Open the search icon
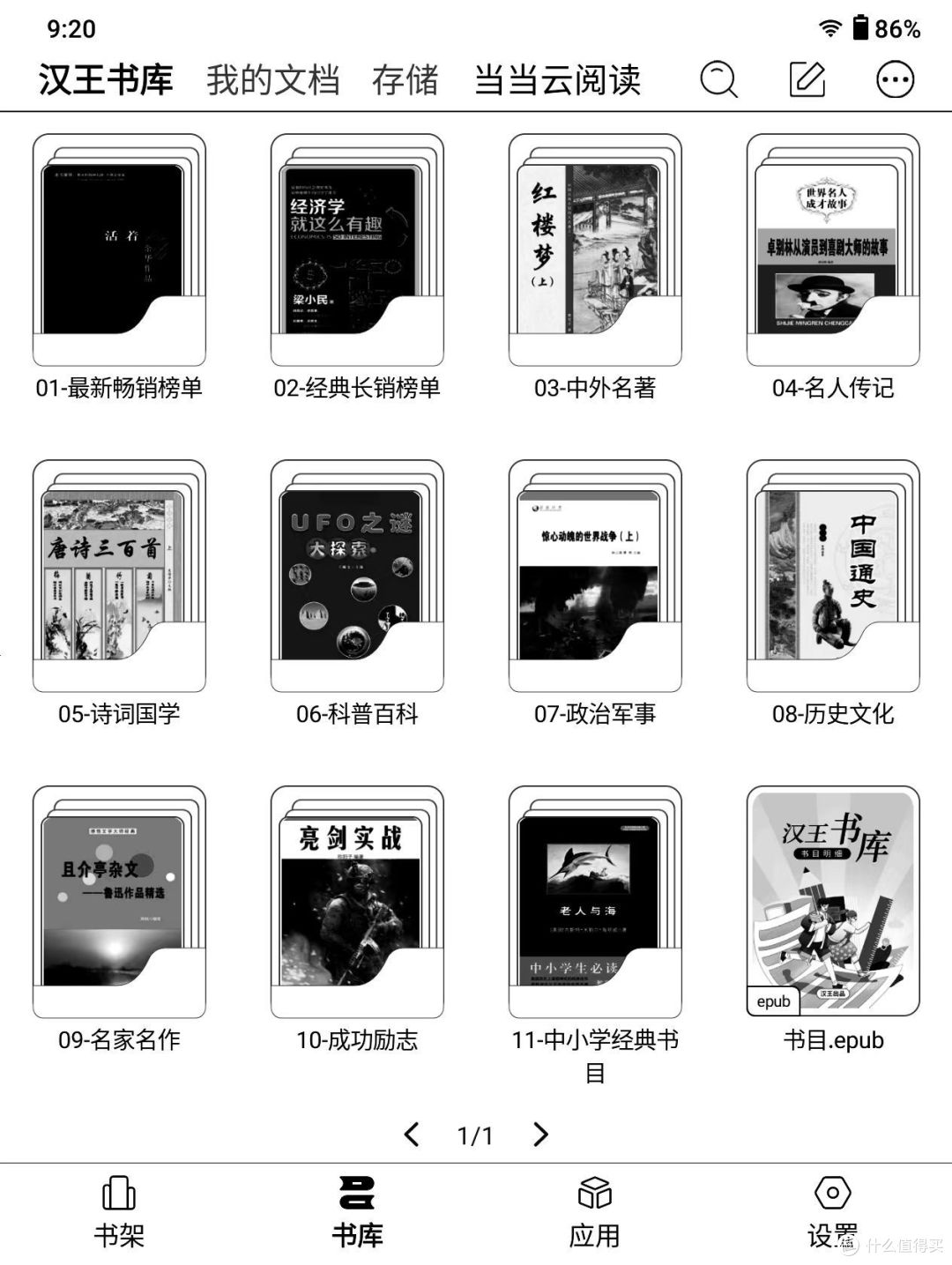 [718, 80]
